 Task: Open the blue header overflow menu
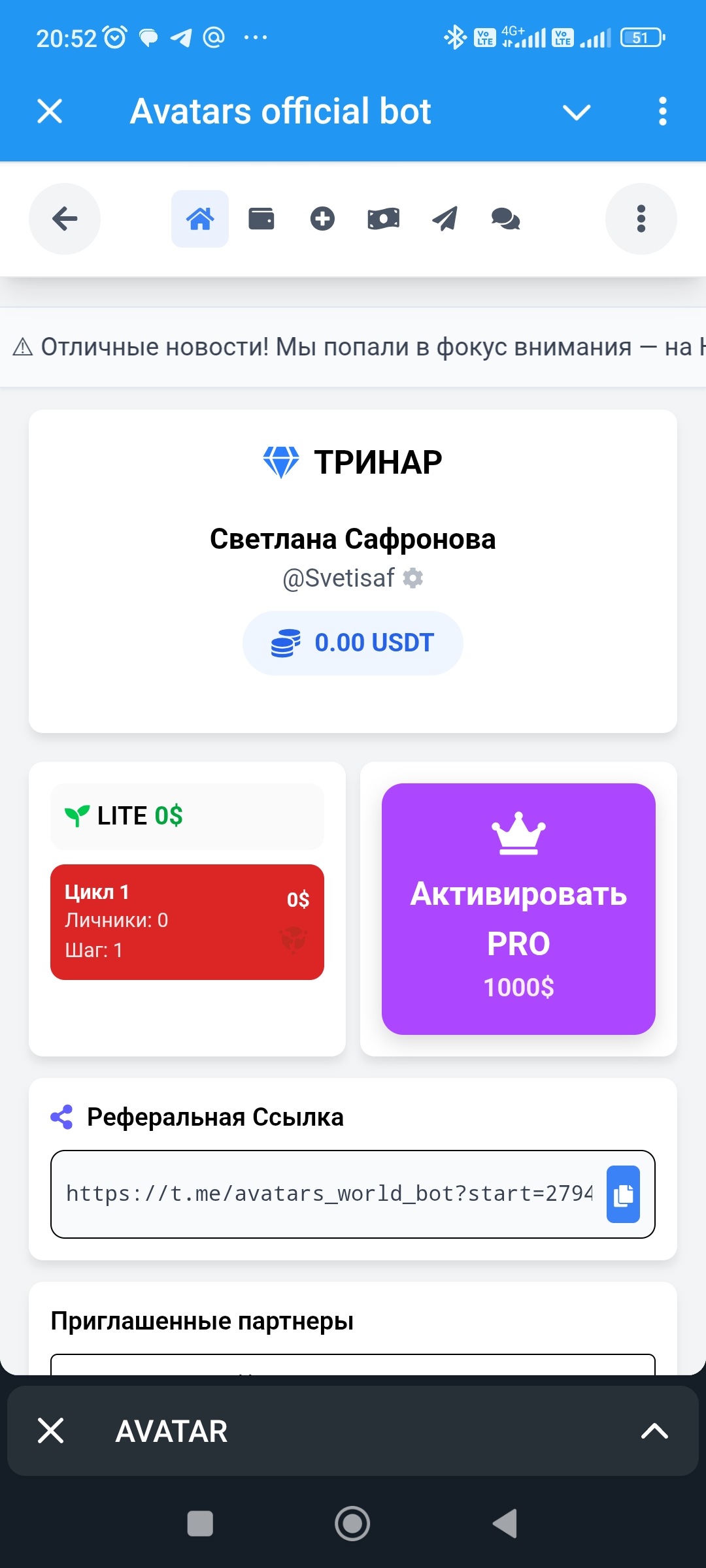coord(662,112)
